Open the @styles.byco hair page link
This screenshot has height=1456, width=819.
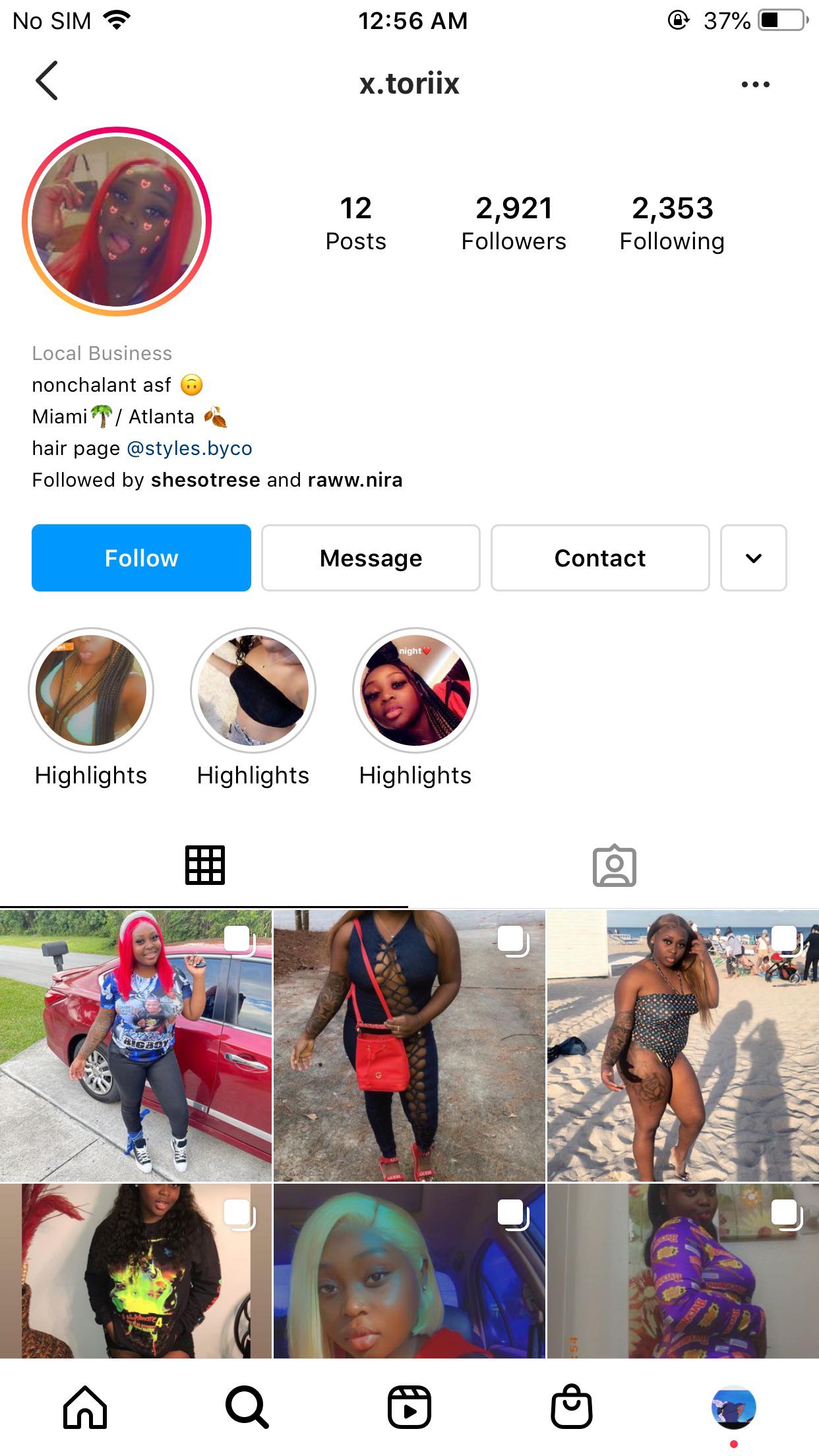tap(189, 448)
